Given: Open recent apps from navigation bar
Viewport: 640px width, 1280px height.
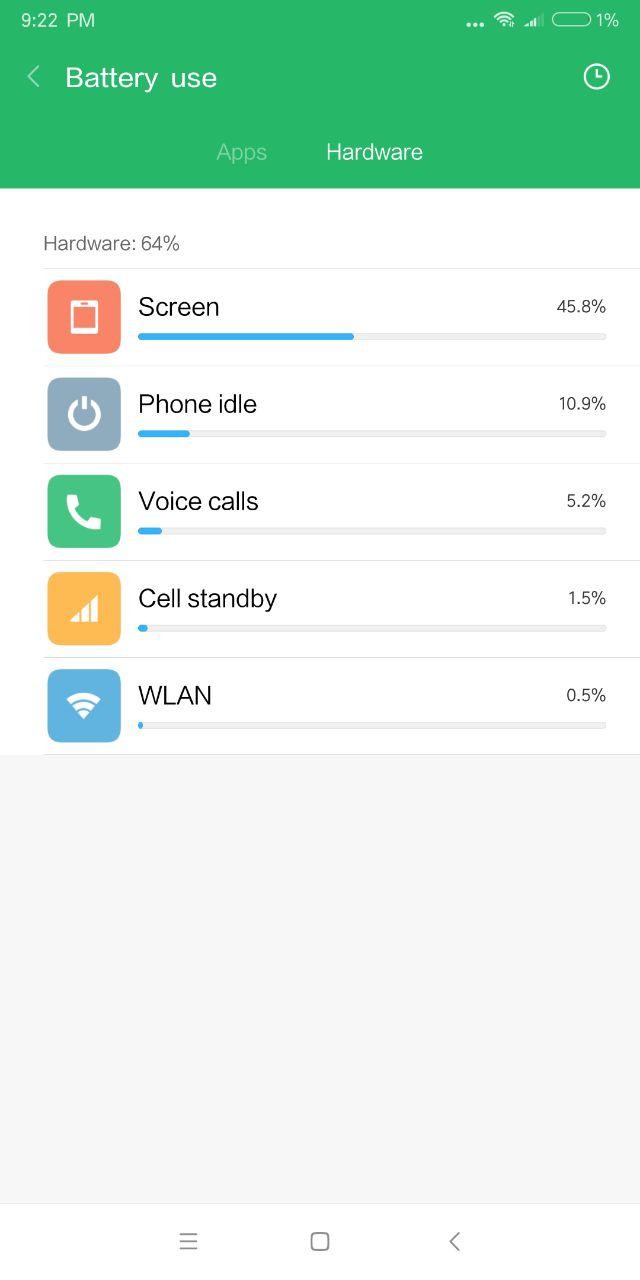Looking at the screenshot, I should (x=188, y=1241).
